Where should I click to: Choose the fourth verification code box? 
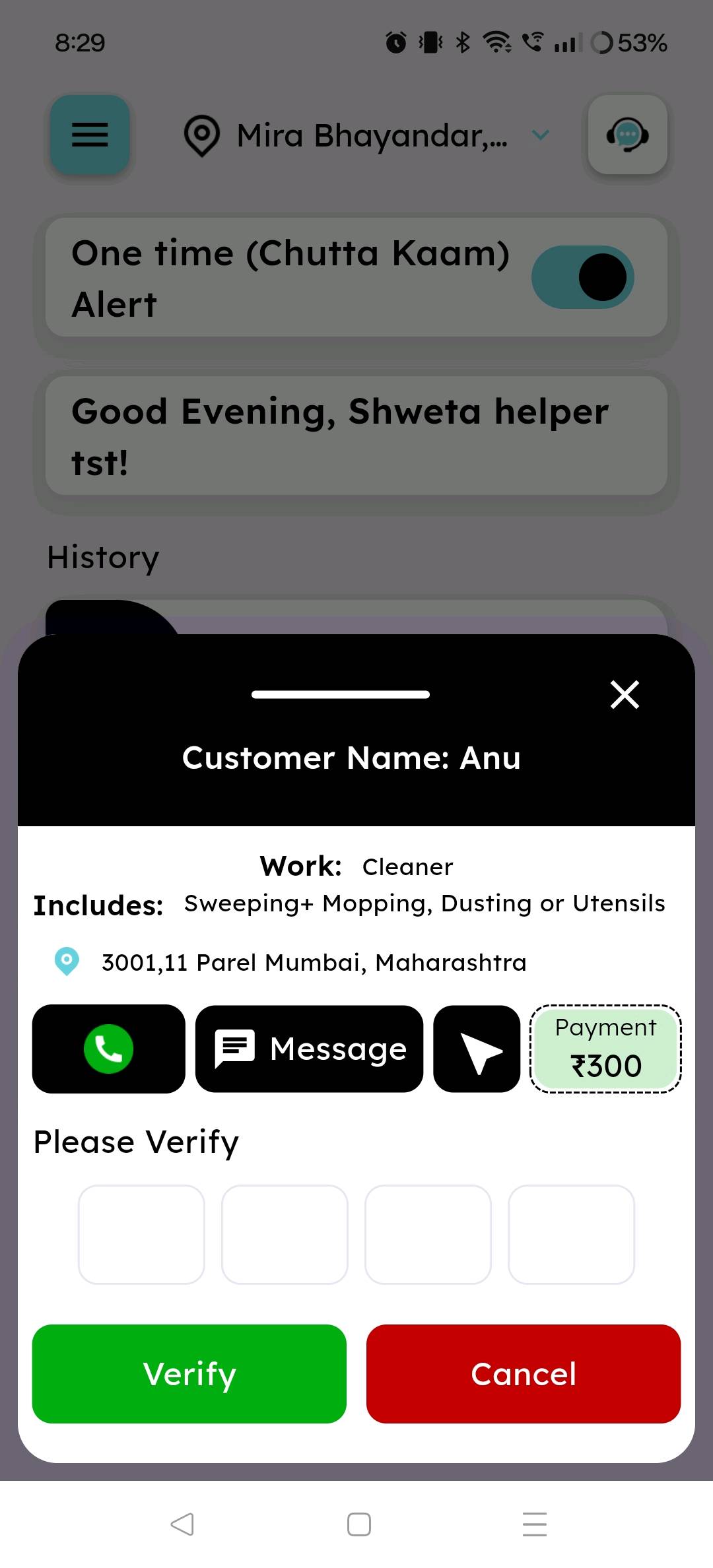(571, 1234)
